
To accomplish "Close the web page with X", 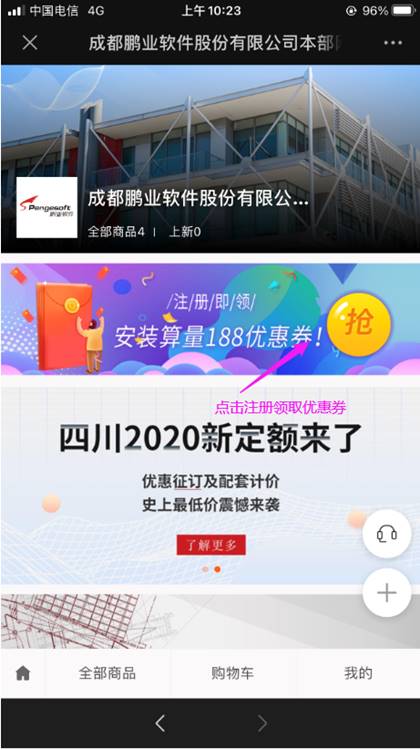I will pos(30,43).
